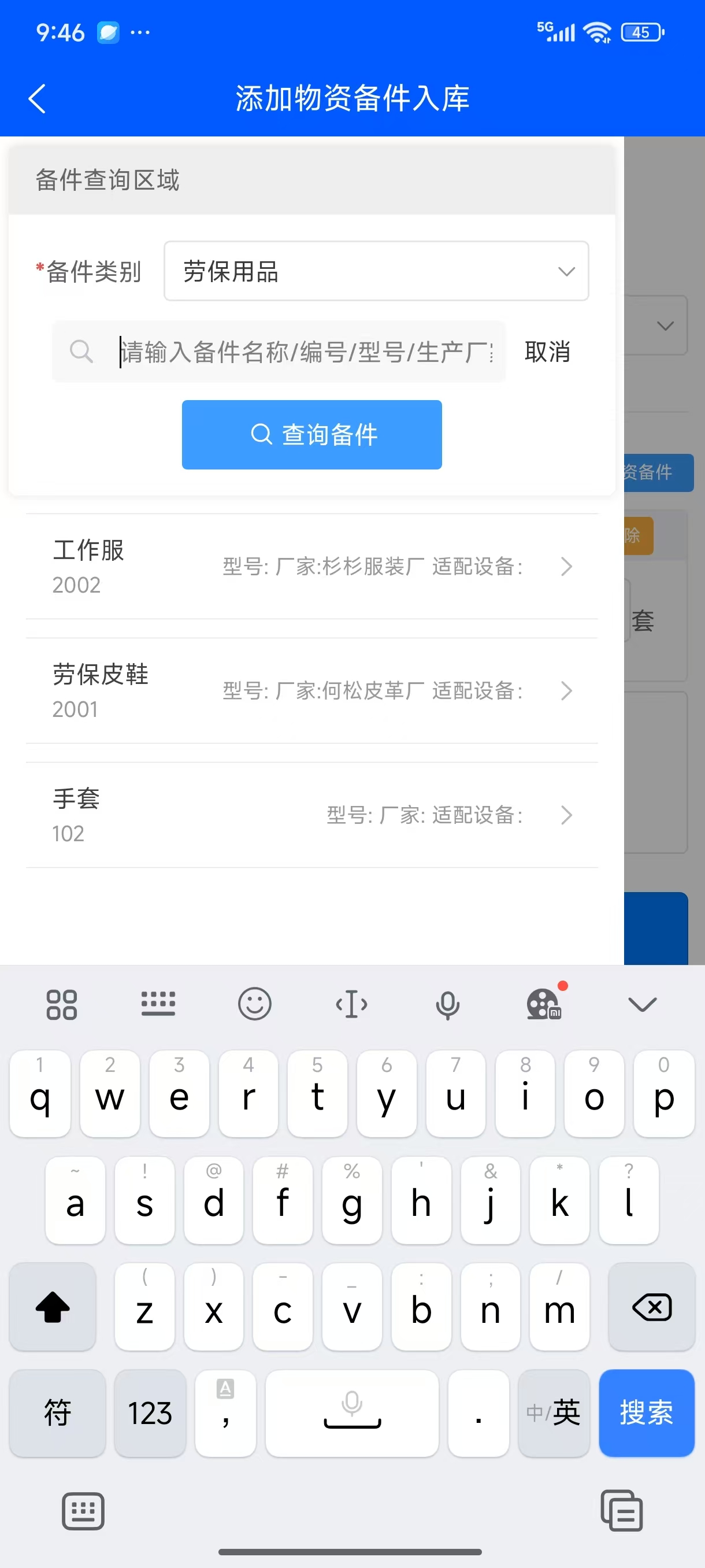Switch to the 123 number keypad
Image resolution: width=705 pixels, height=1568 pixels.
tap(150, 1412)
